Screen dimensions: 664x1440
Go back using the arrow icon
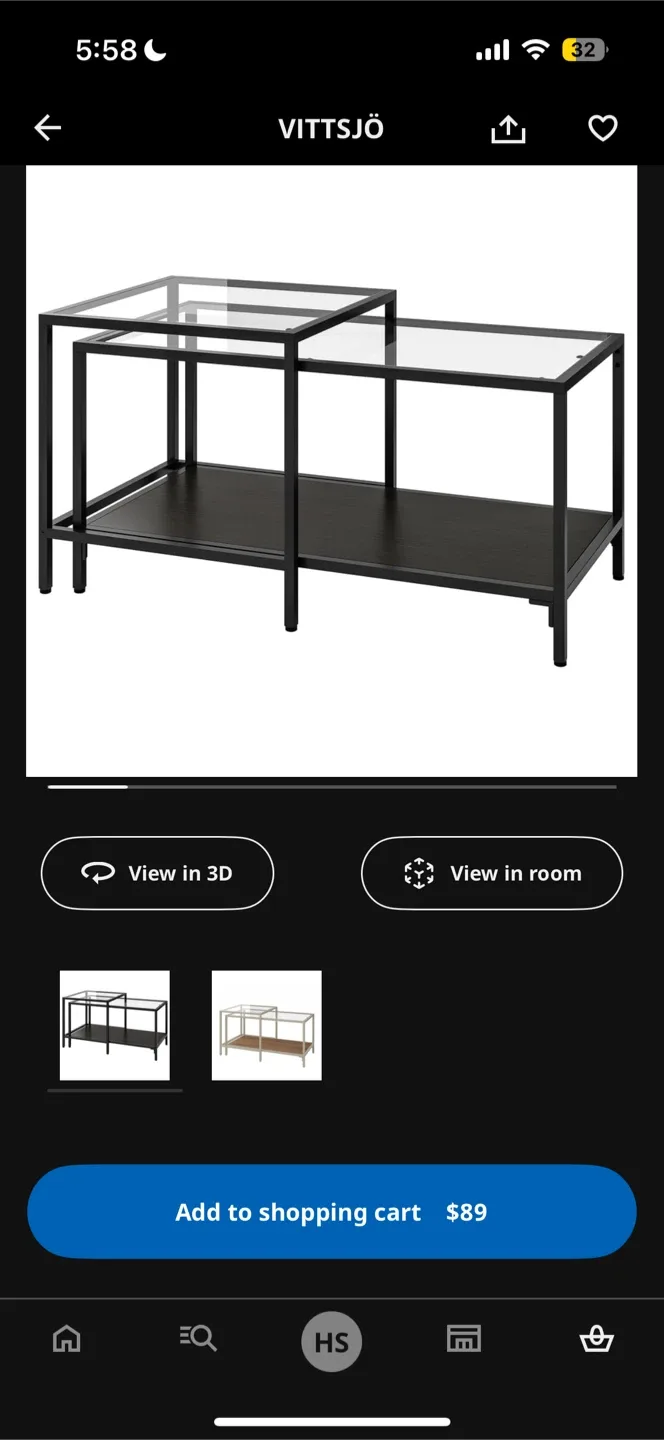[48, 128]
